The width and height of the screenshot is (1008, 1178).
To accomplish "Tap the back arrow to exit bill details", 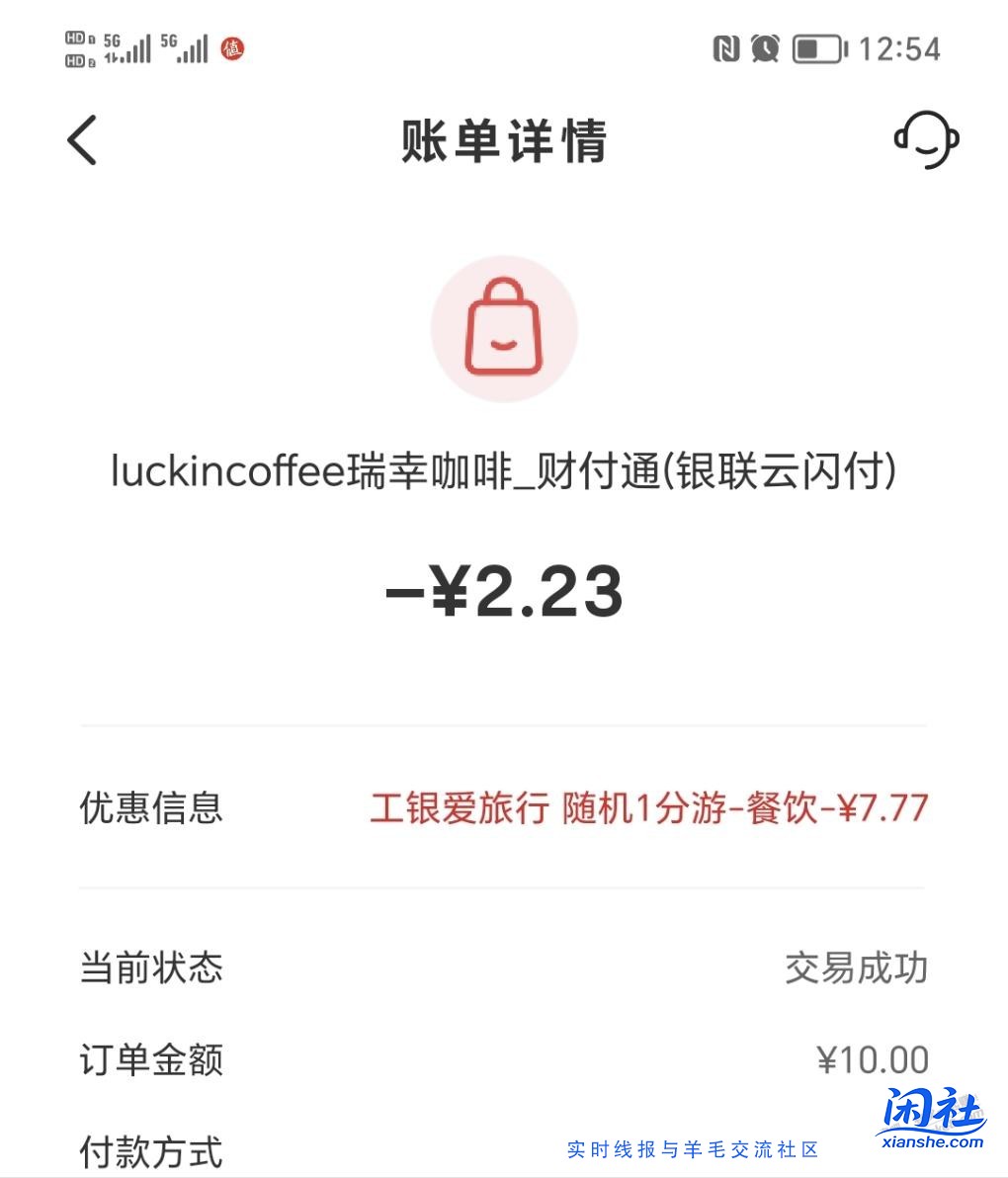I will pos(82,140).
